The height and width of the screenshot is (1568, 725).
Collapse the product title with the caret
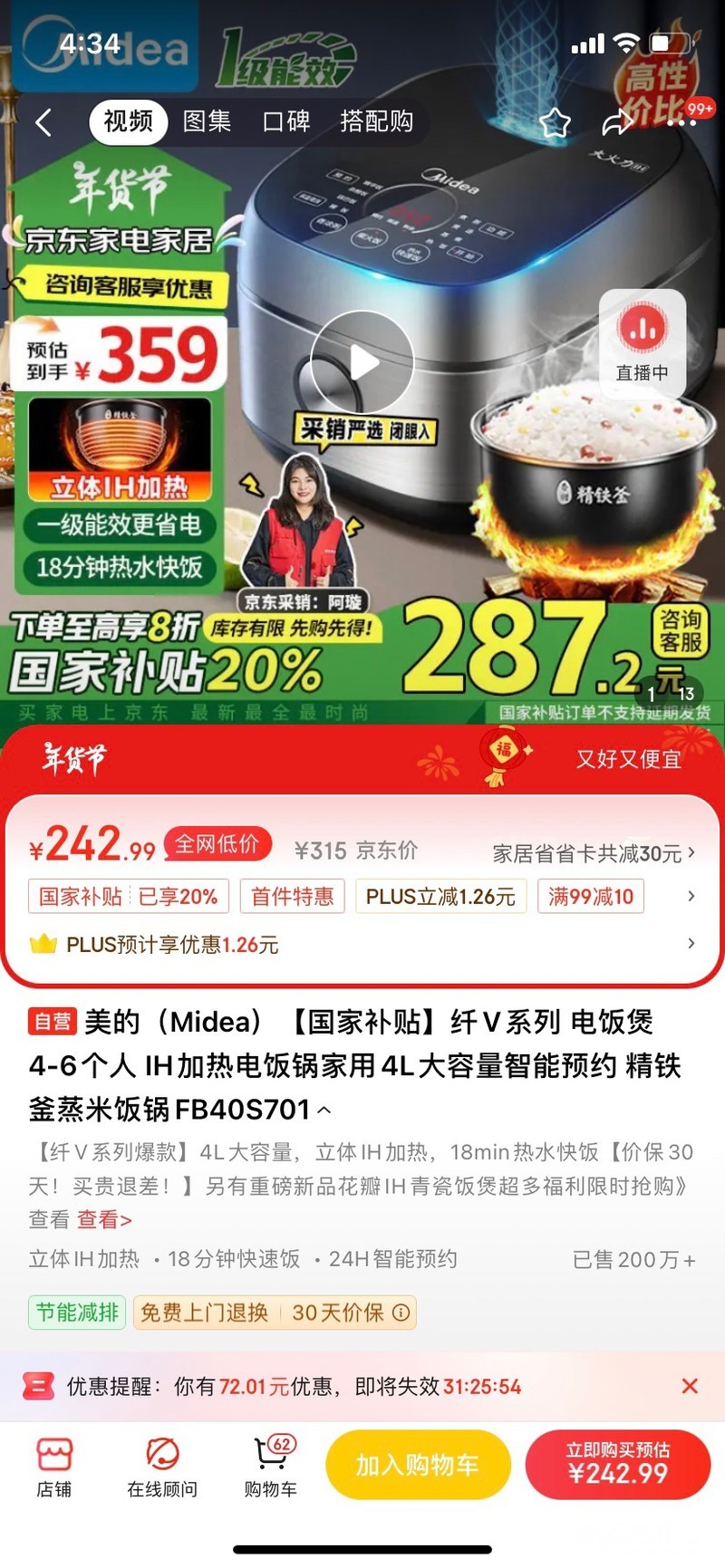click(x=324, y=1110)
